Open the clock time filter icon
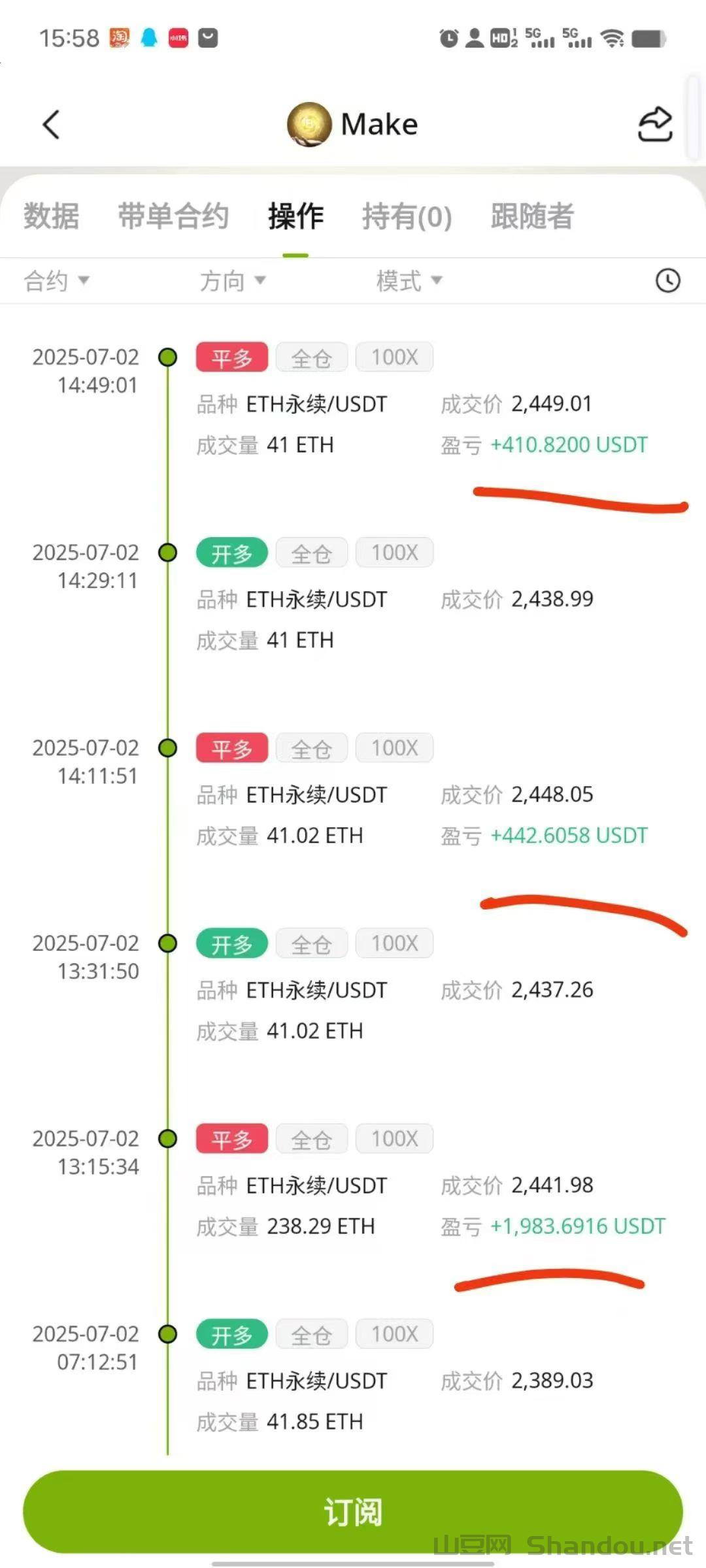 coord(667,281)
